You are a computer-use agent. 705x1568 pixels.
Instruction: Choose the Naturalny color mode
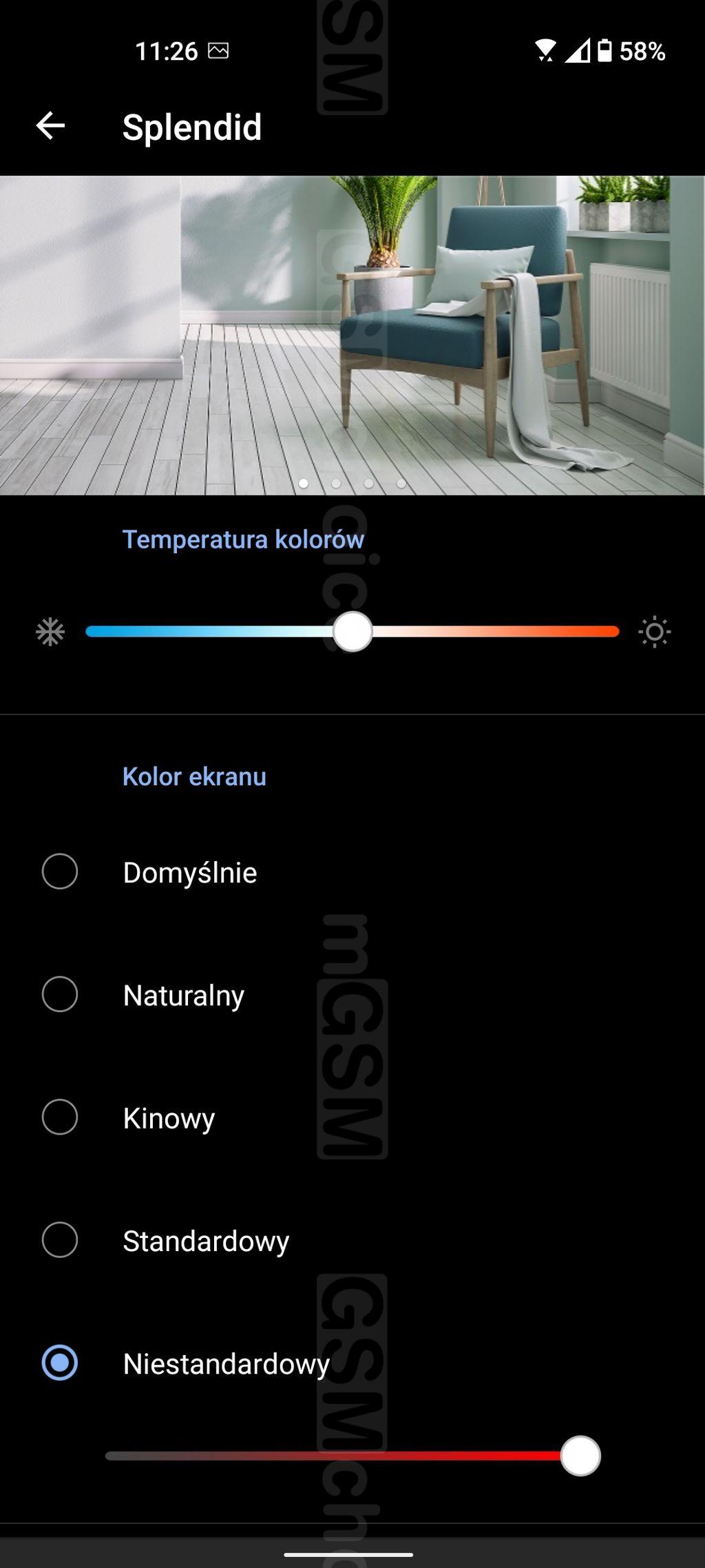(x=352, y=995)
